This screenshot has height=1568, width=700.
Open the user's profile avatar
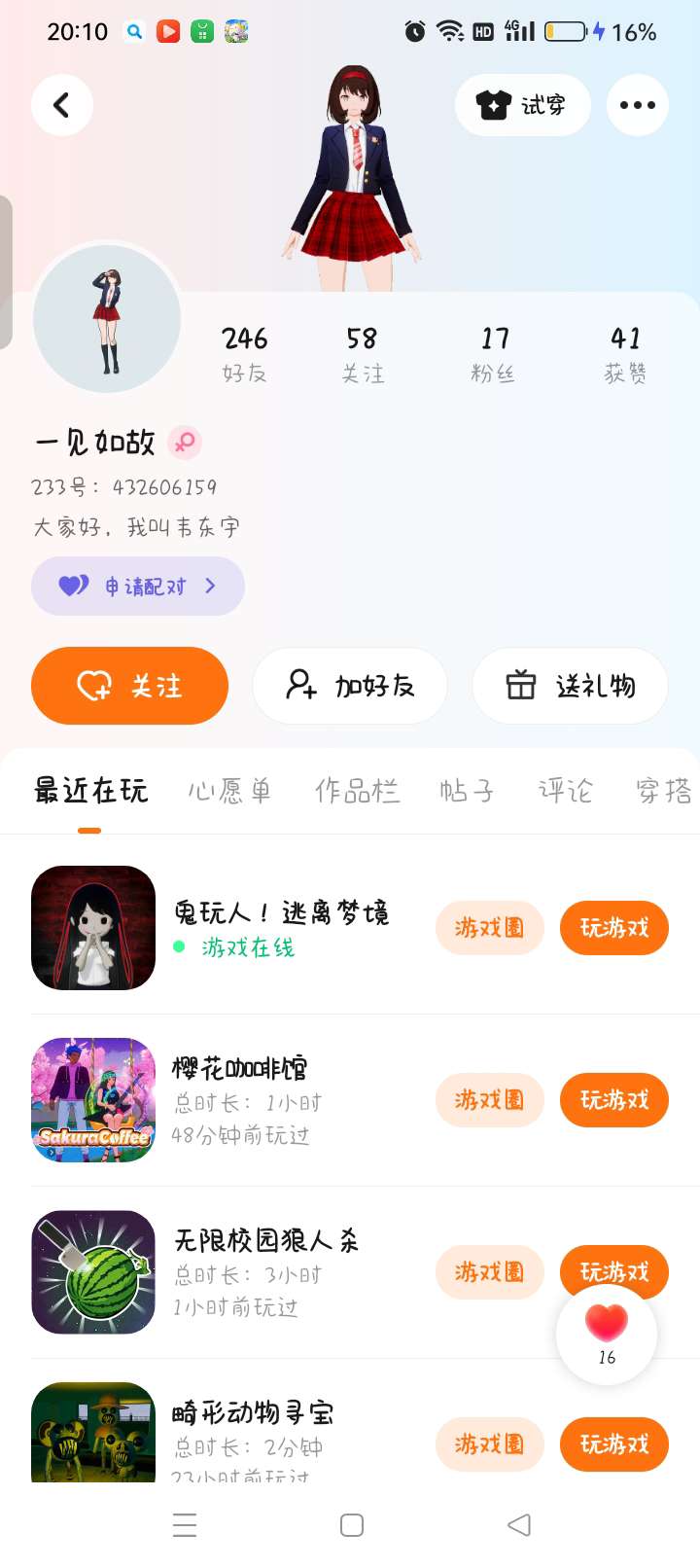(x=107, y=318)
